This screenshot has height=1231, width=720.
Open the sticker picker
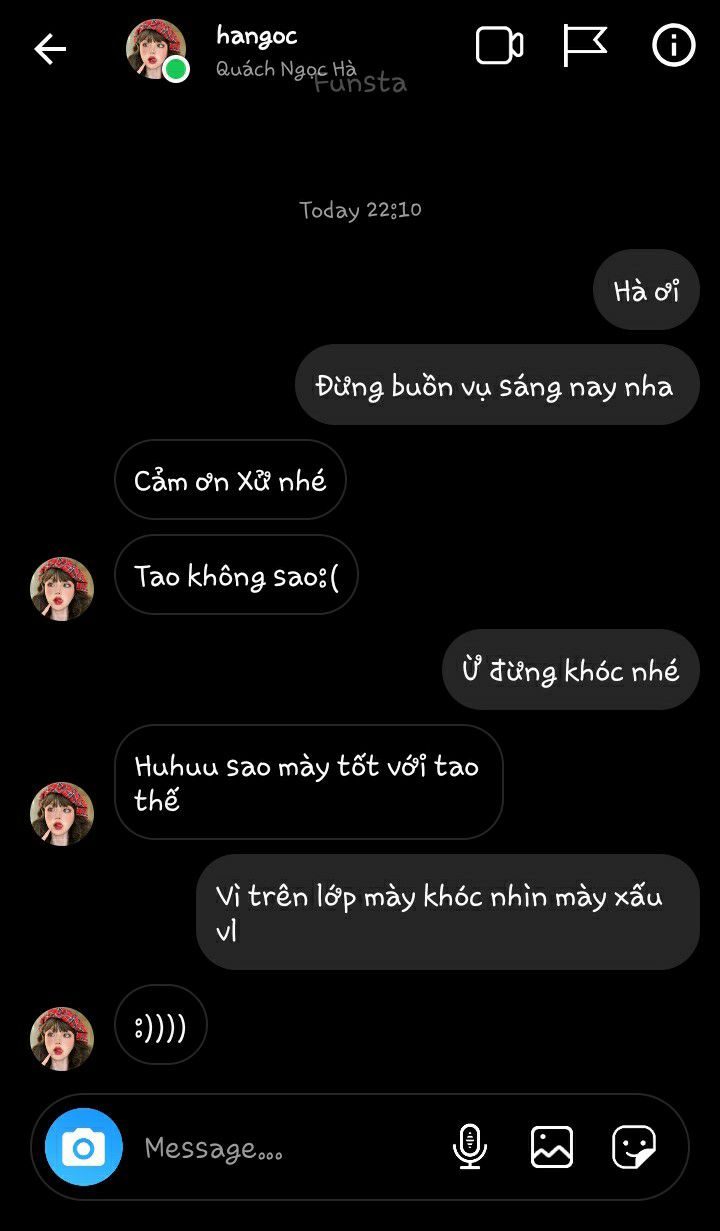[634, 1147]
